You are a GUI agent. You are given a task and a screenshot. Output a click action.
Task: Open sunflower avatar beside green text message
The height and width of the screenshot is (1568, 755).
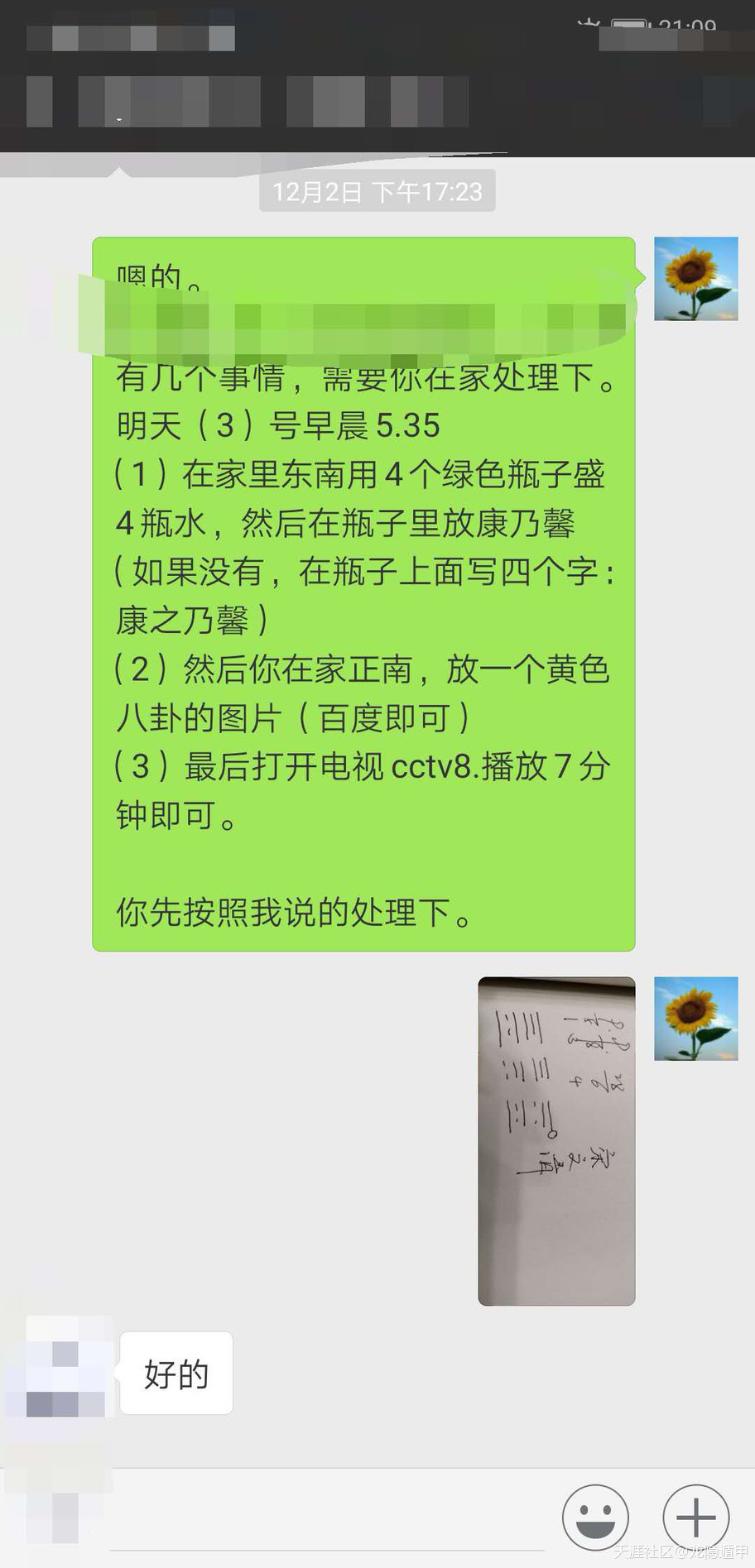[695, 279]
